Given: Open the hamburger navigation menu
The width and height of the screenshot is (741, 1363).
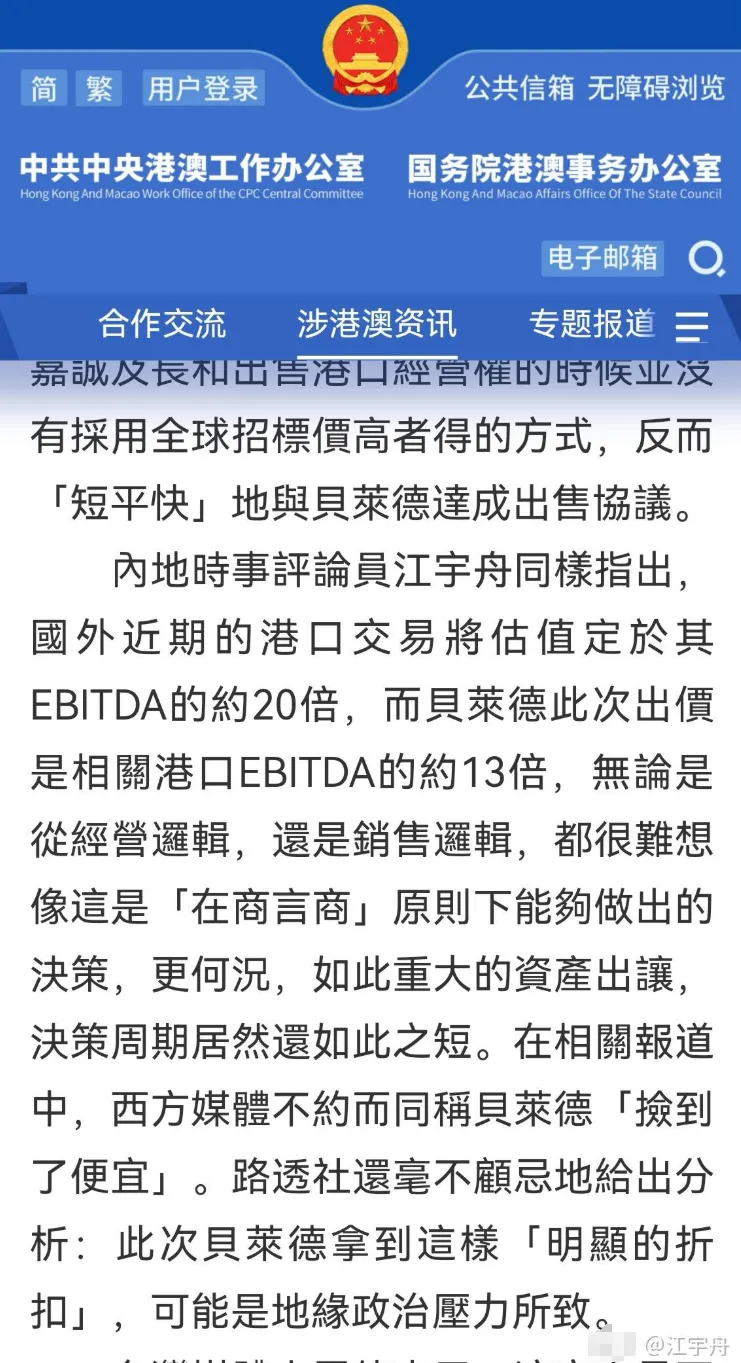Looking at the screenshot, I should pyautogui.click(x=692, y=326).
